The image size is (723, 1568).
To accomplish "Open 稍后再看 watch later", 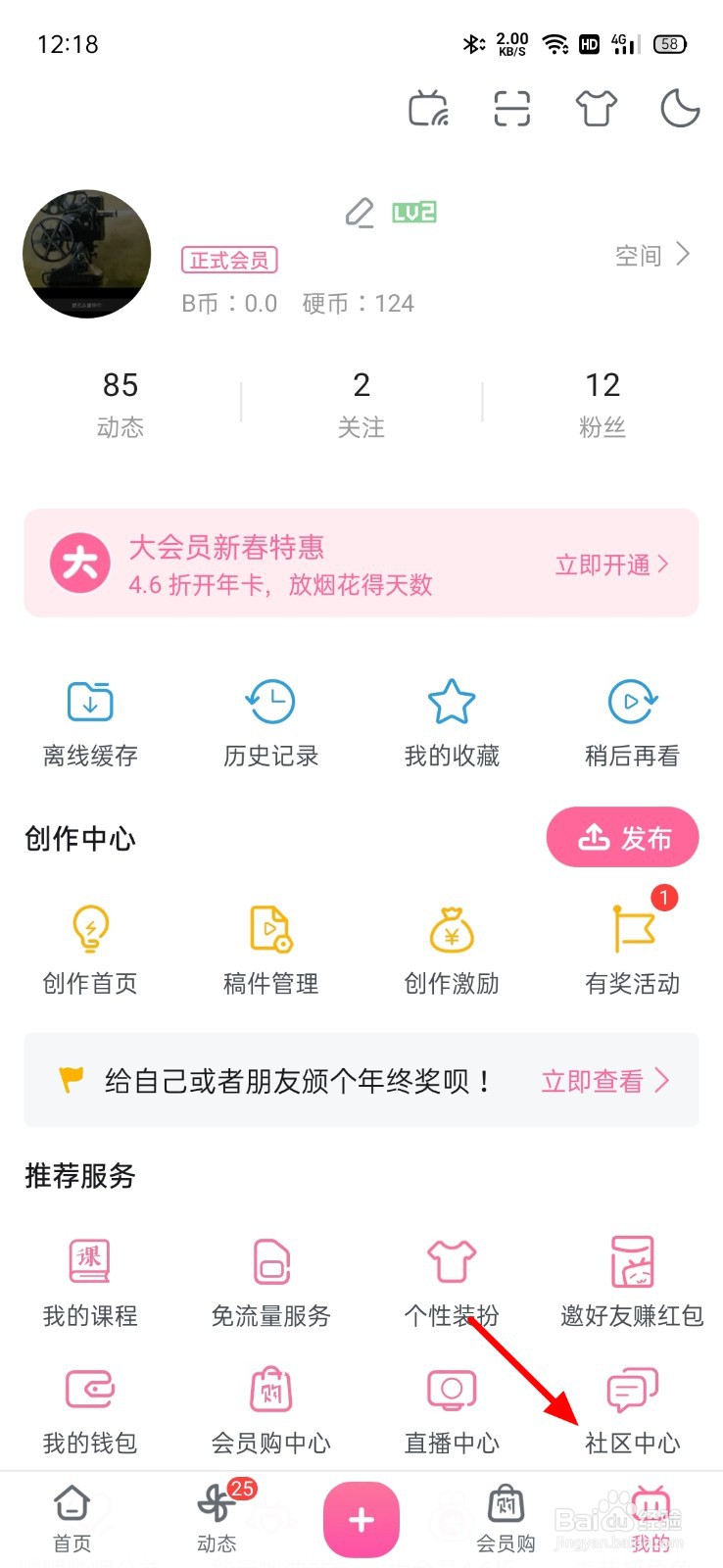I will click(632, 723).
